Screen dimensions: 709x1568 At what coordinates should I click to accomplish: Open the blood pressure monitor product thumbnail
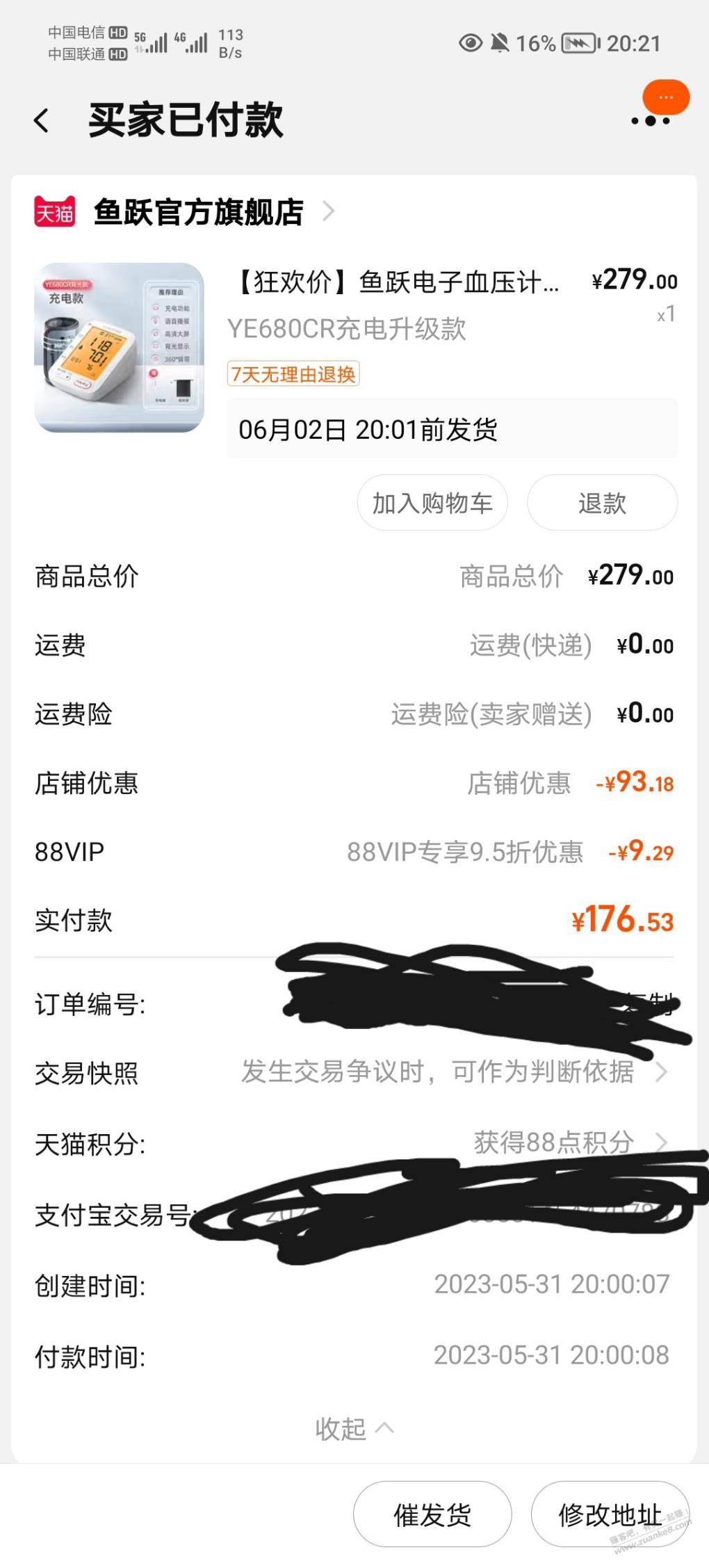[119, 347]
